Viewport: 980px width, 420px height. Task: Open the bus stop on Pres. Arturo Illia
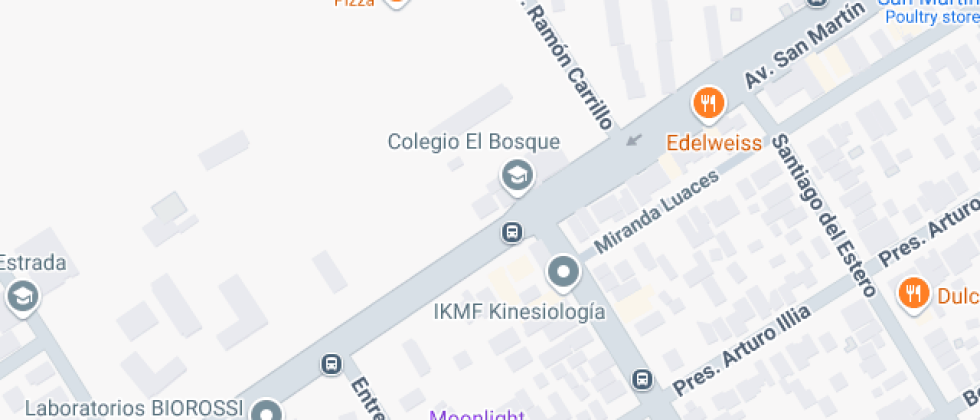pos(642,379)
